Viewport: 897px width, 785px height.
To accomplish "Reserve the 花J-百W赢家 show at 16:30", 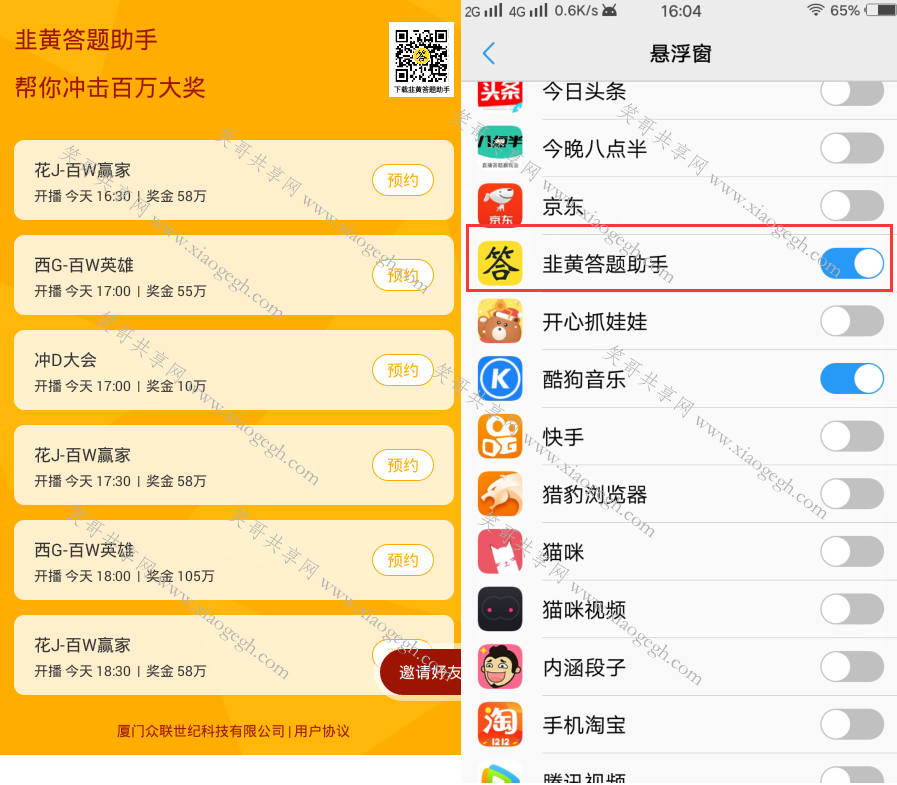I will [403, 180].
